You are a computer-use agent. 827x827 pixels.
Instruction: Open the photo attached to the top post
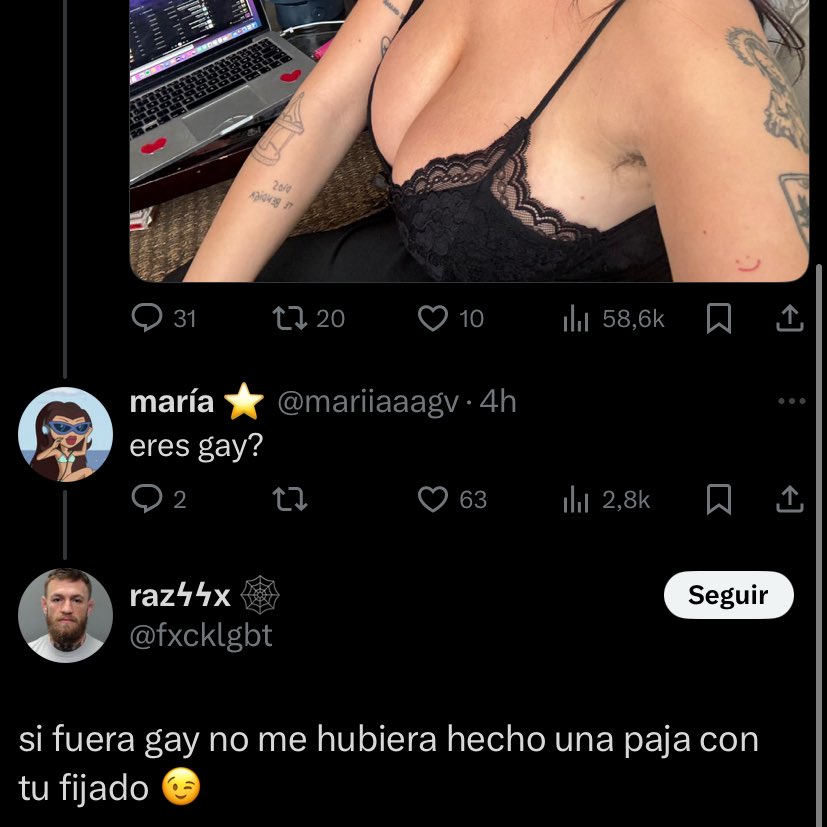[x=468, y=140]
